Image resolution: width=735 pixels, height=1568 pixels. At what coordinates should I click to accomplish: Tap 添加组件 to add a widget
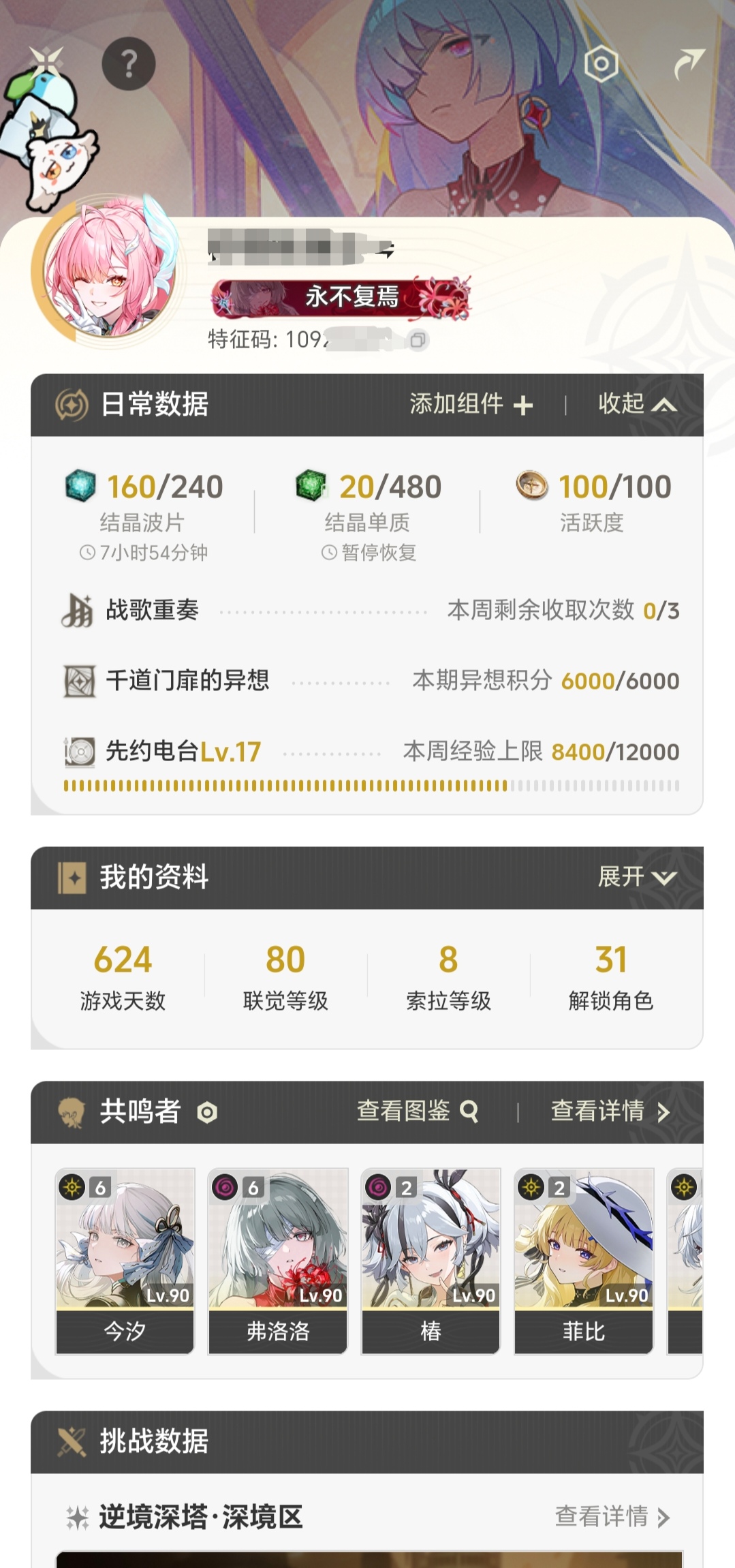471,404
